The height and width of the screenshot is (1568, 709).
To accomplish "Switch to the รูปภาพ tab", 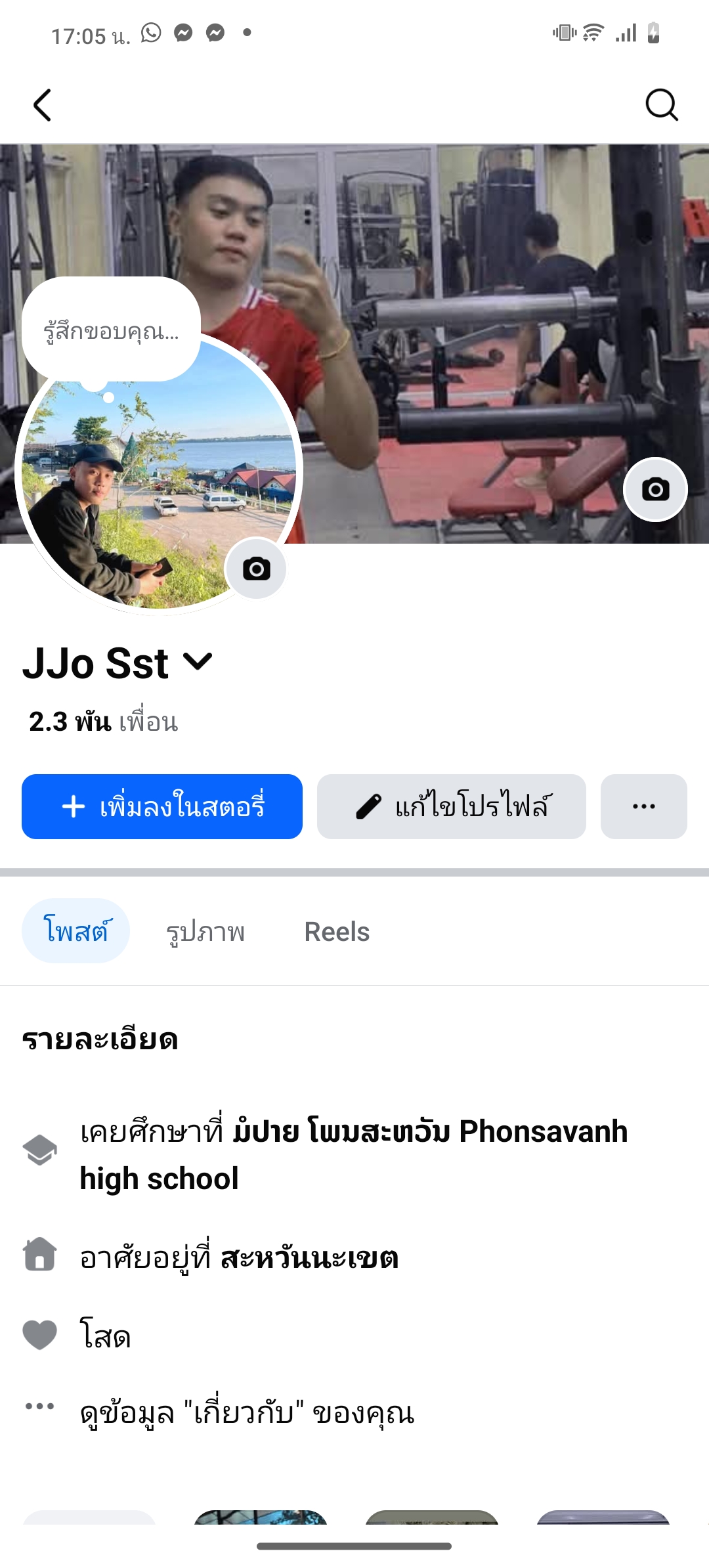I will [x=205, y=931].
